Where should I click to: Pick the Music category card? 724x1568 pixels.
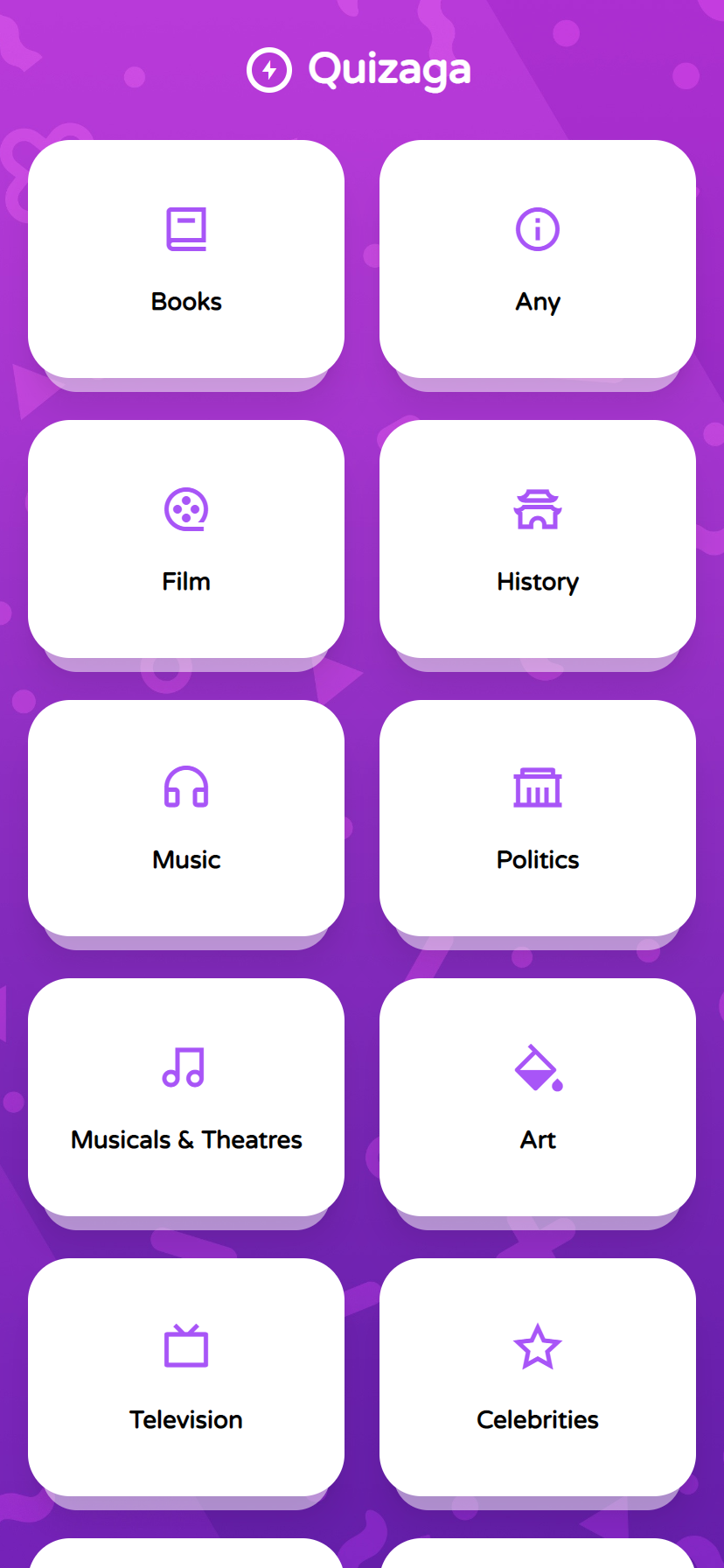(186, 818)
